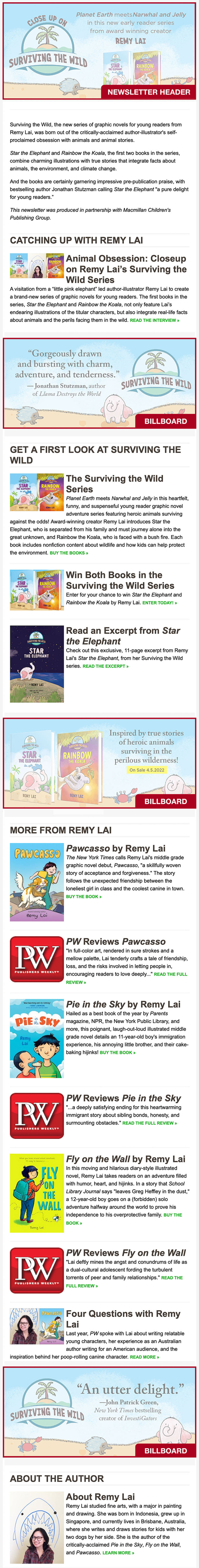Follow the Enter Today giveaway link
199x1568 pixels.
[159, 603]
